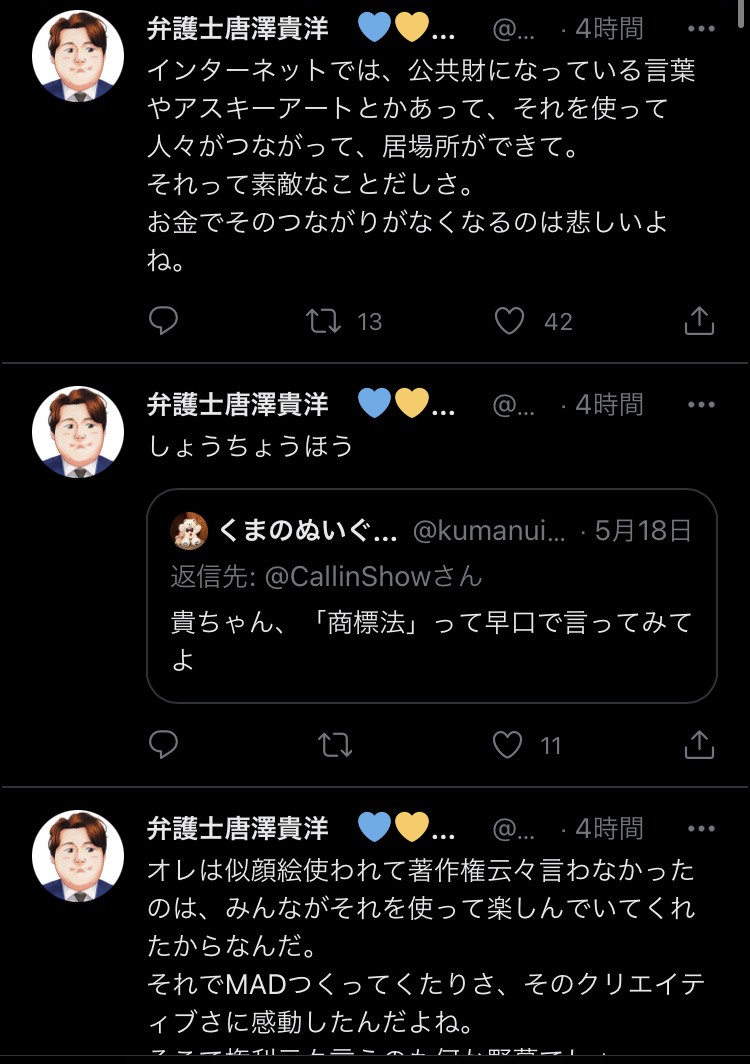The height and width of the screenshot is (1064, 750).
Task: Retweet the しょうちょうほう tweet
Action: click(x=322, y=745)
